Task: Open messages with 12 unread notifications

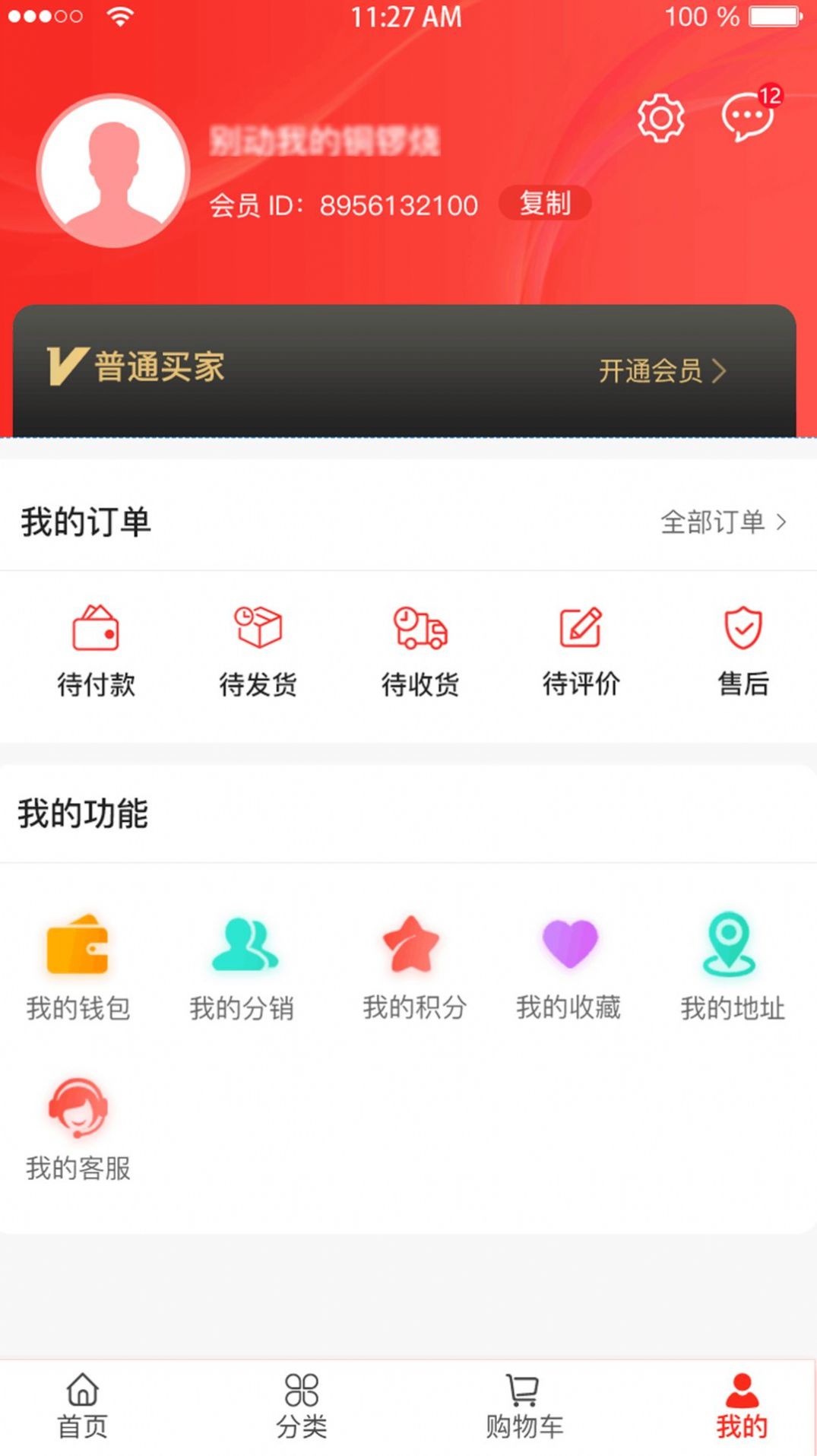Action: click(x=745, y=119)
